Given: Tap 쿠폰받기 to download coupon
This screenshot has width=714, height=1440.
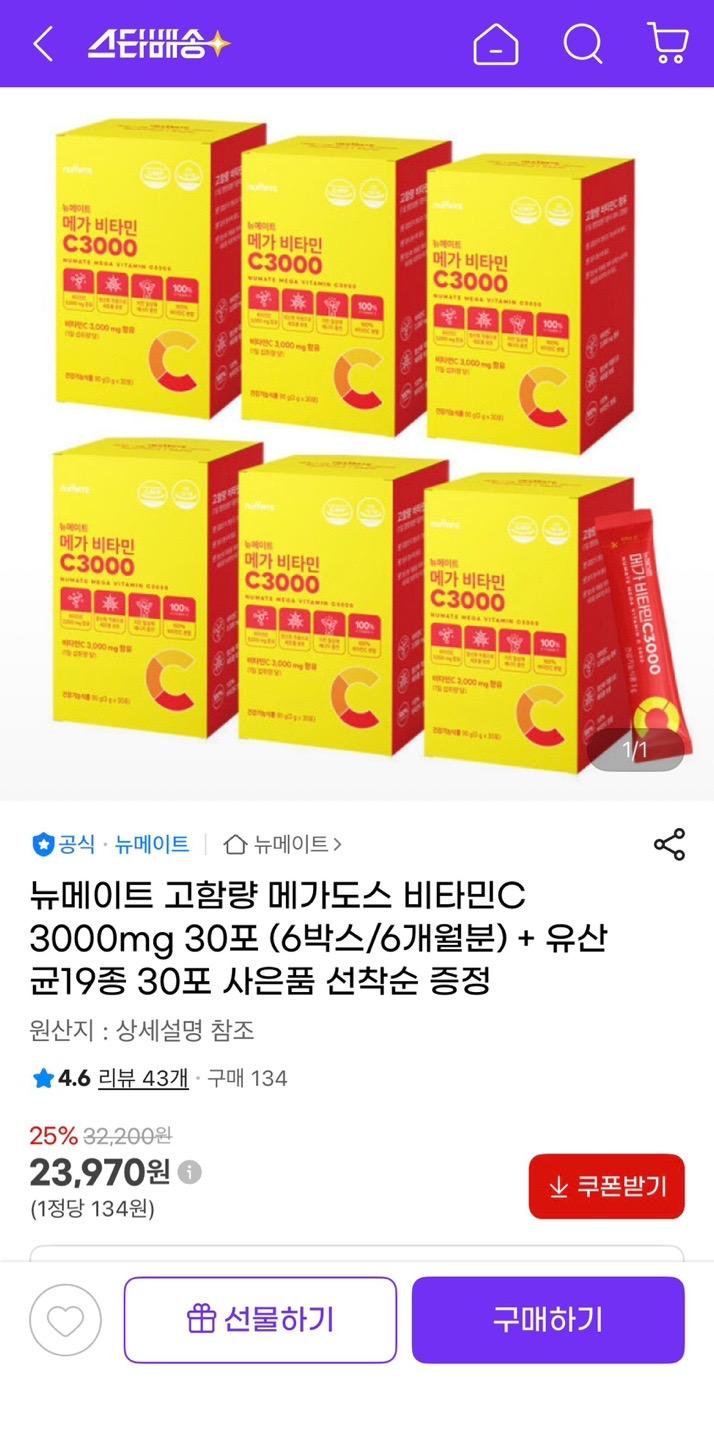Looking at the screenshot, I should pos(606,1186).
